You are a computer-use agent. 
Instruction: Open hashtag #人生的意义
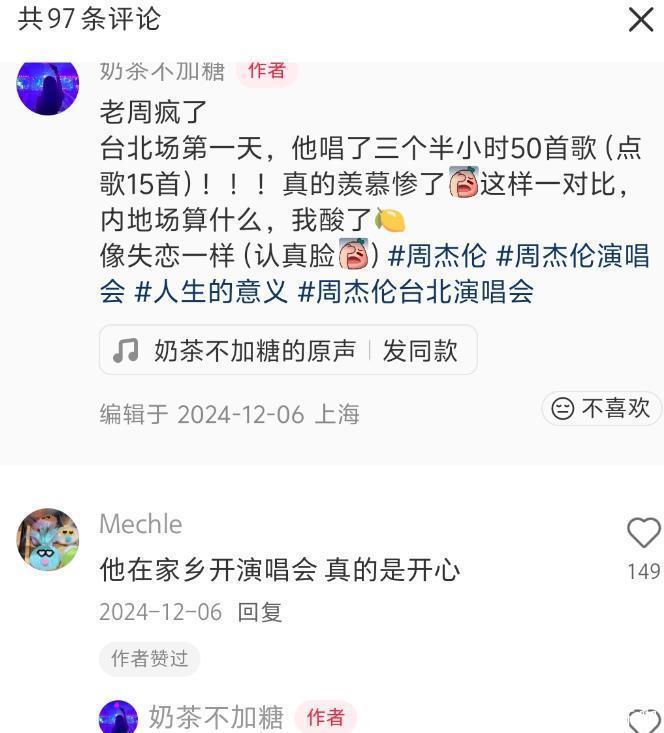click(x=211, y=292)
